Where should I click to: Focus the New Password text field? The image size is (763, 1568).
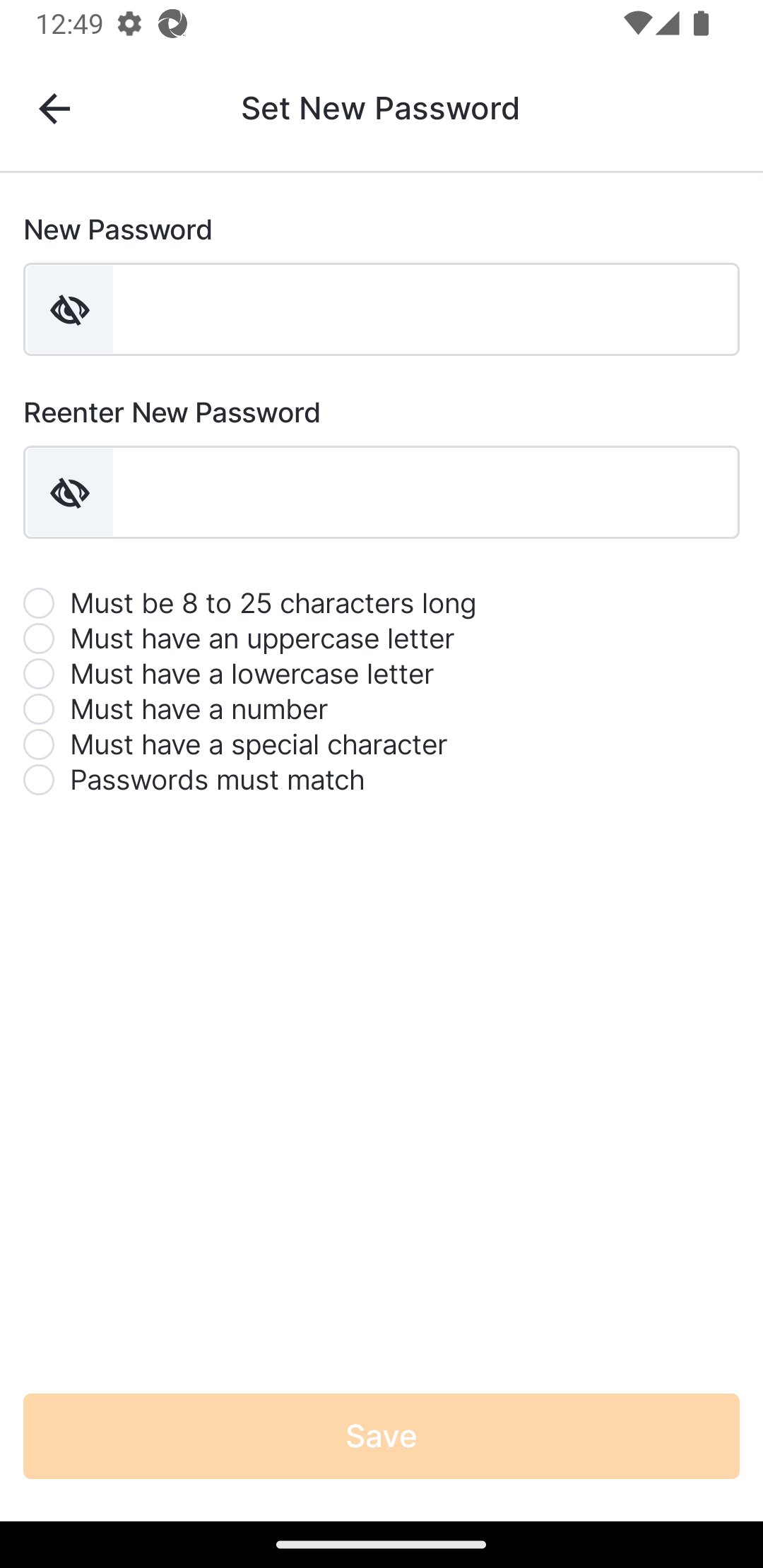click(424, 309)
